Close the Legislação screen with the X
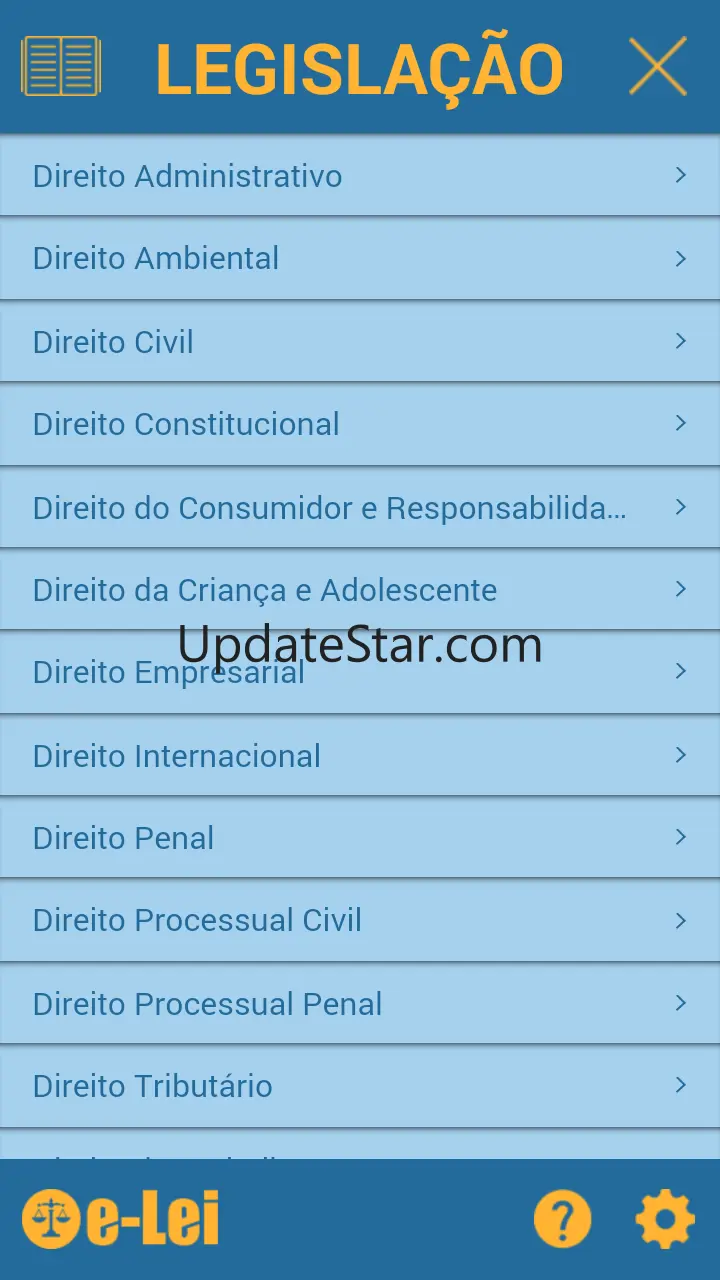Screen dimensions: 720x1280 (657, 67)
